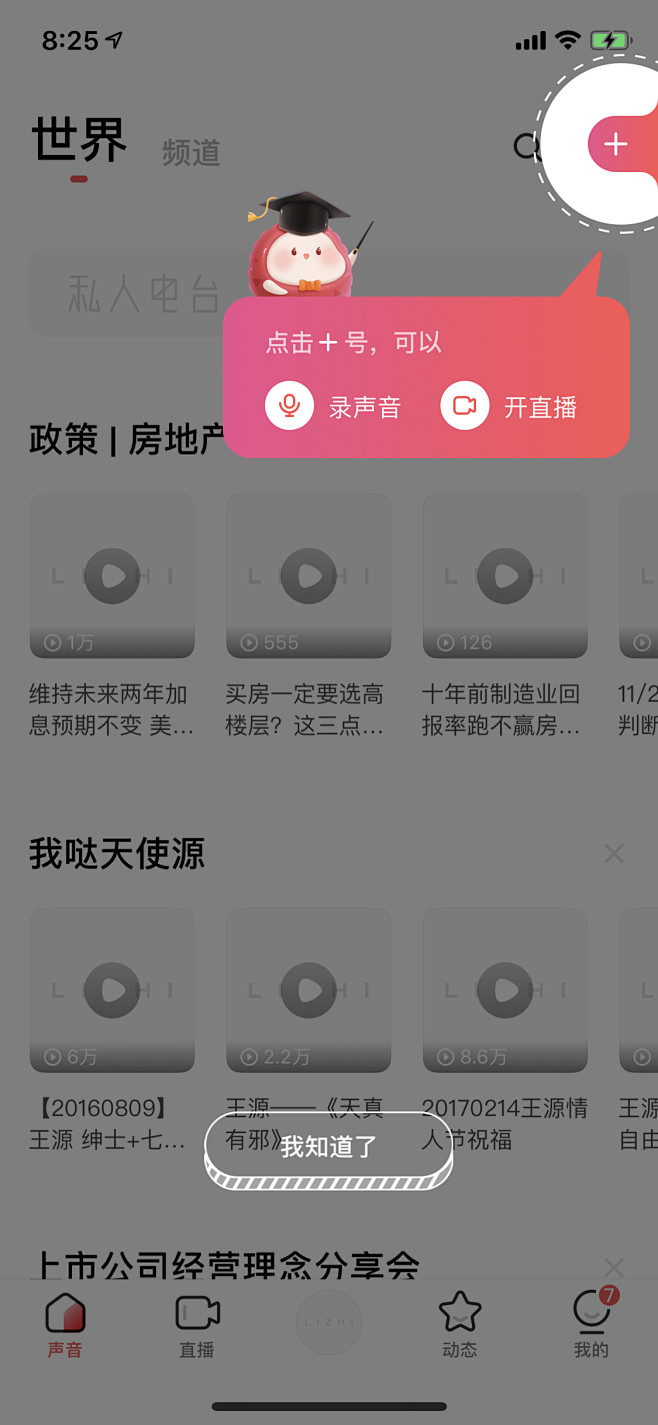Play 十年前制造业回报率 audio

click(x=505, y=576)
